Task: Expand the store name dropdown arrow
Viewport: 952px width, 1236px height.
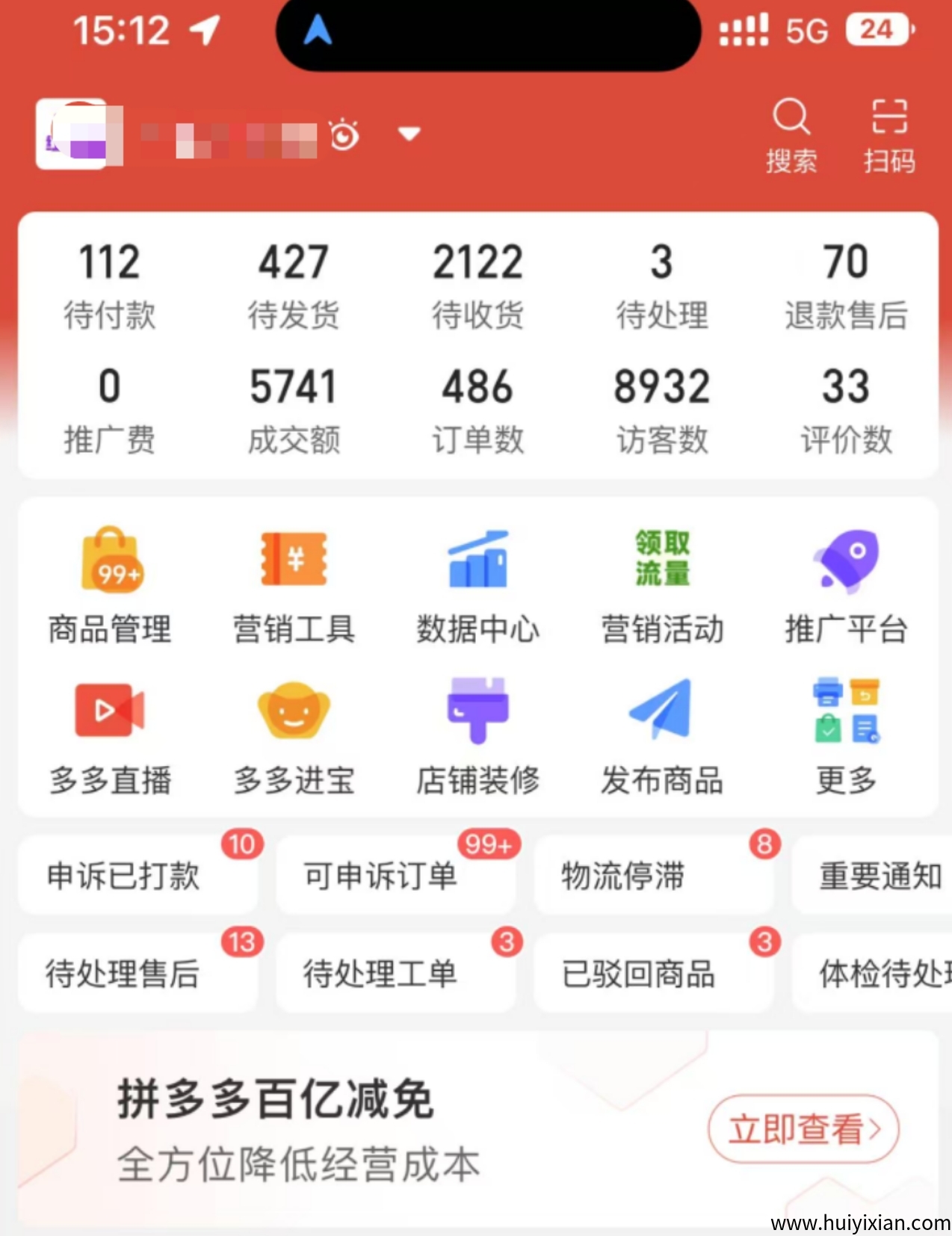Action: [x=408, y=133]
